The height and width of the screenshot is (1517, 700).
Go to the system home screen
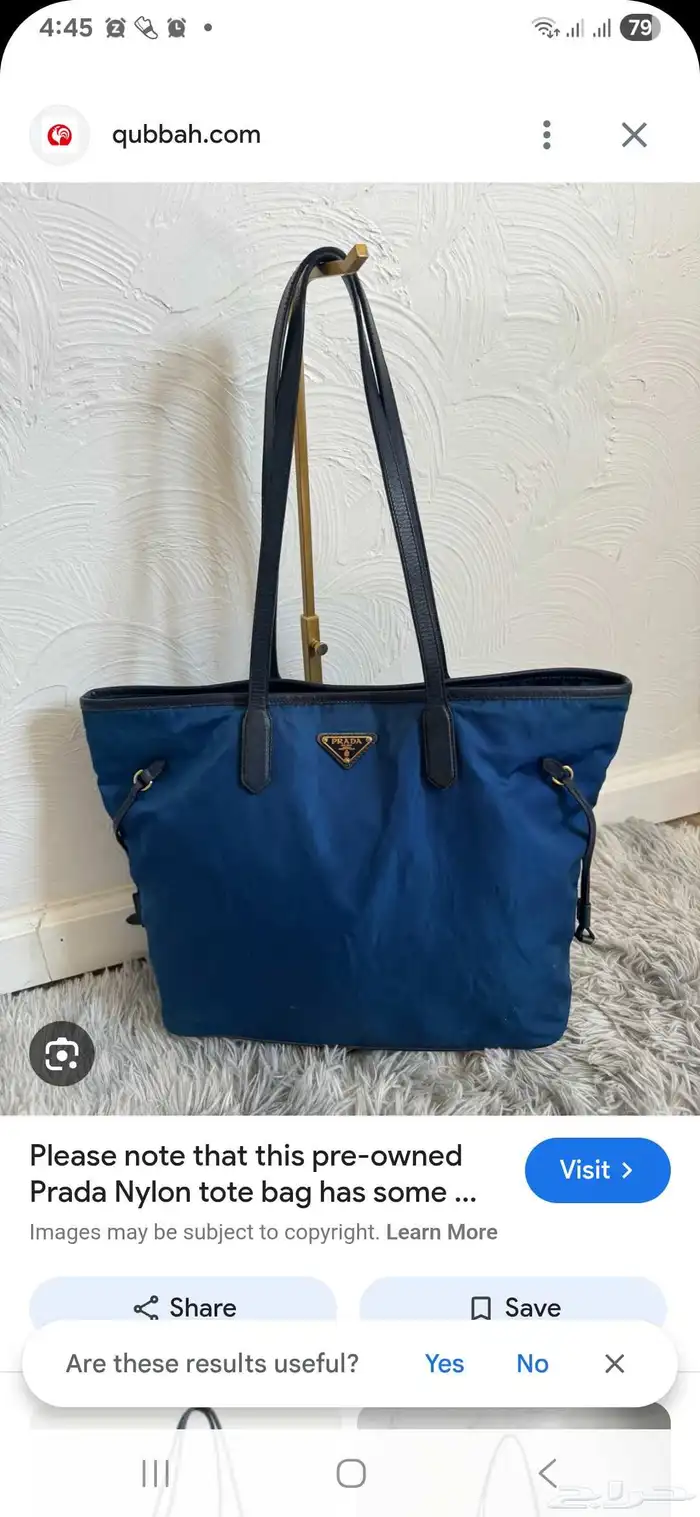(x=351, y=1473)
